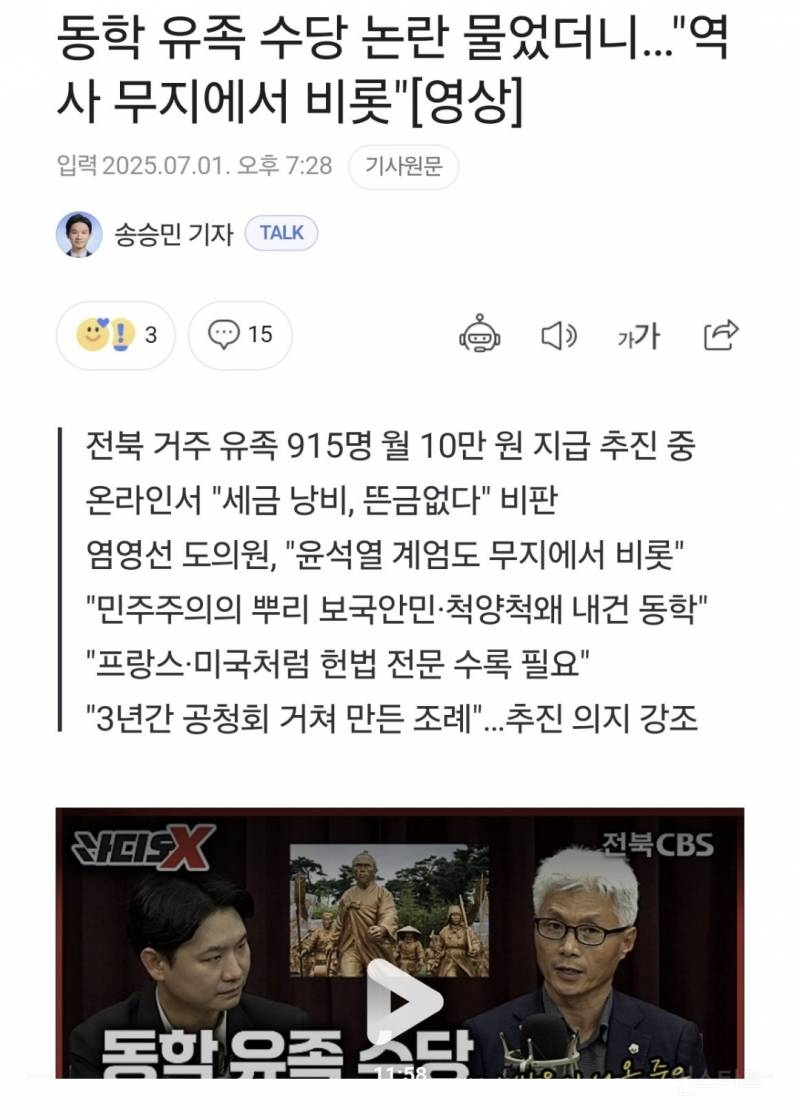Share this article
This screenshot has height=1118, width=800.
coord(721,334)
